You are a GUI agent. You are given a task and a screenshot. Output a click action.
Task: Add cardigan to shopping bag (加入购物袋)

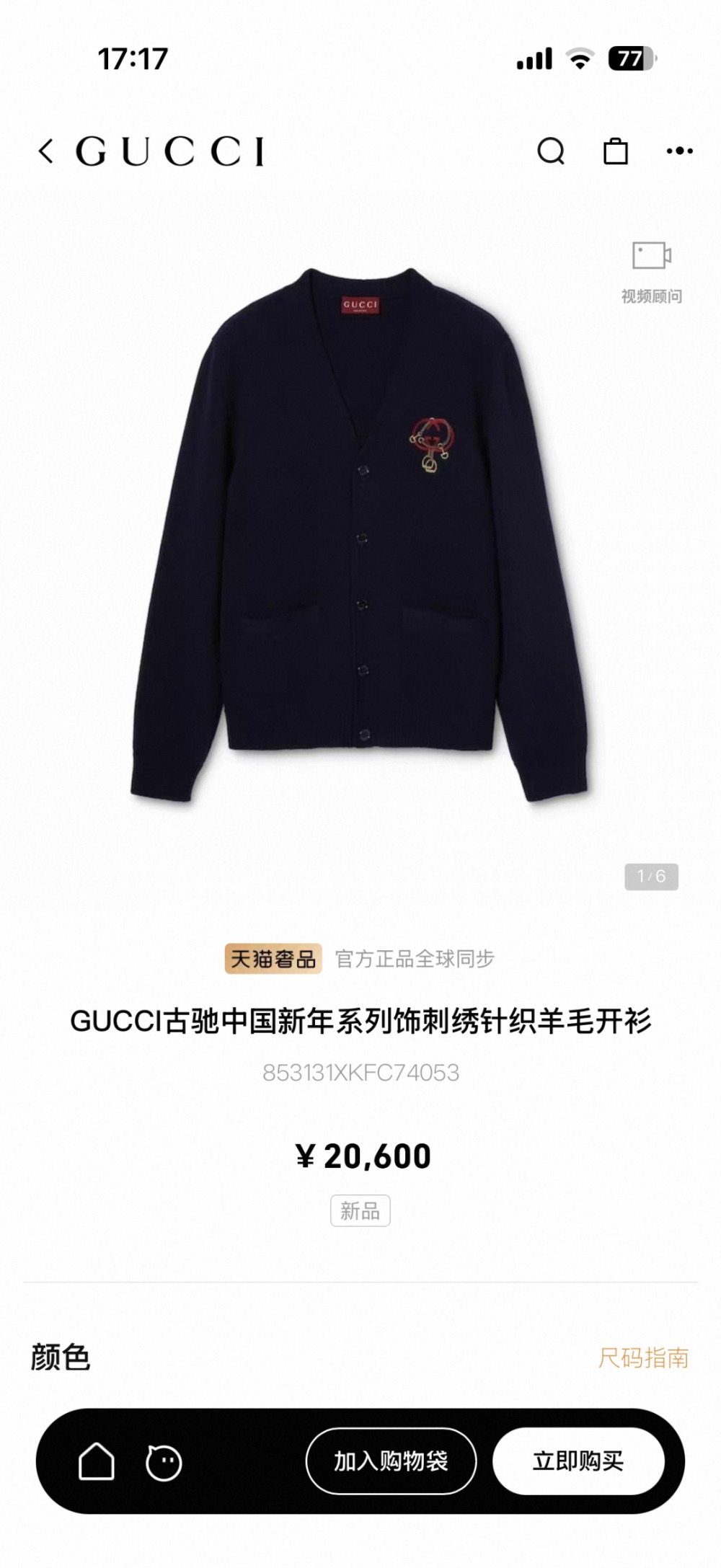coord(391,1461)
